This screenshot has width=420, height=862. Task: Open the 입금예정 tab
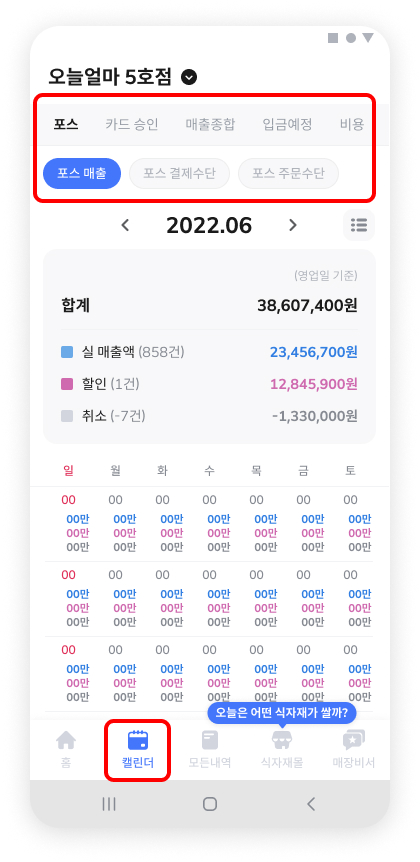click(288, 125)
